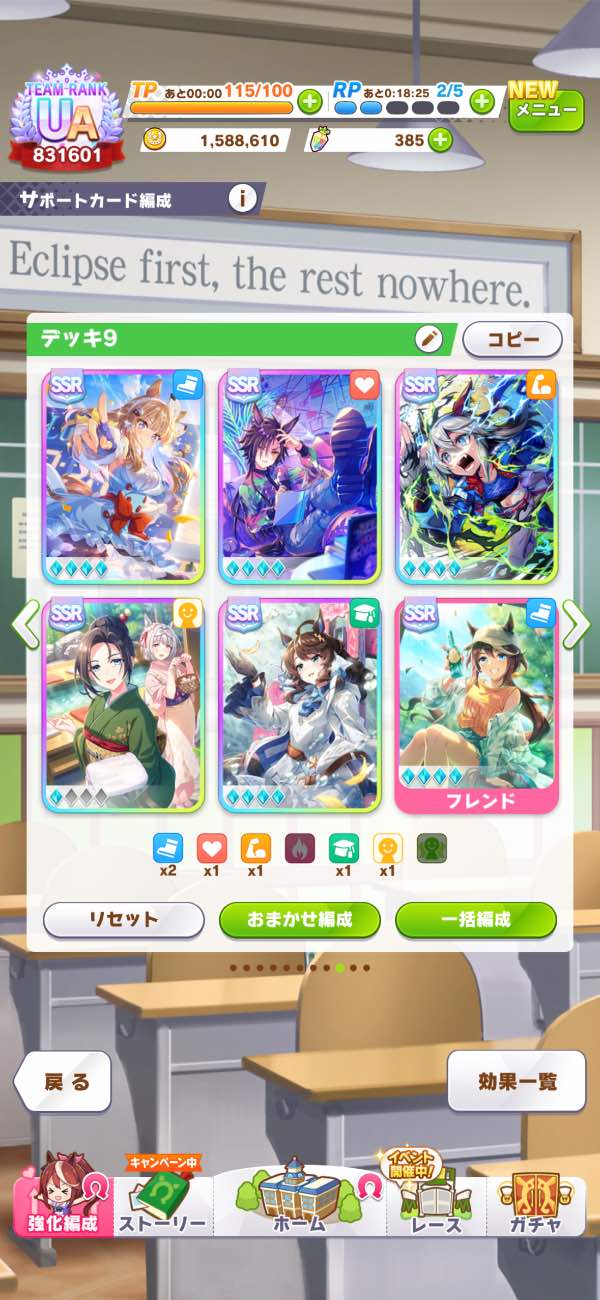Add TP with the plus icon
The height and width of the screenshot is (1300, 600).
(310, 101)
